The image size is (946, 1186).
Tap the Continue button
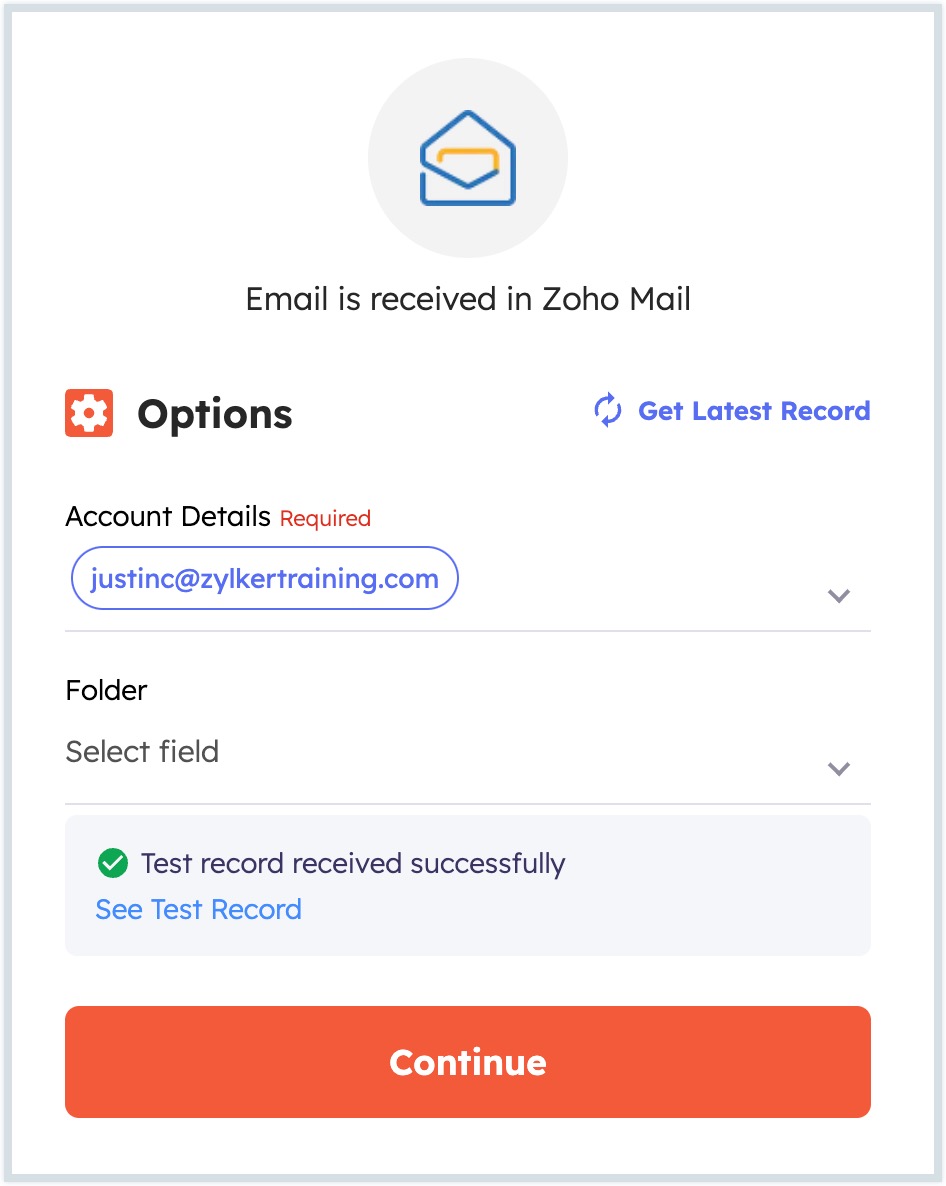(x=468, y=1061)
